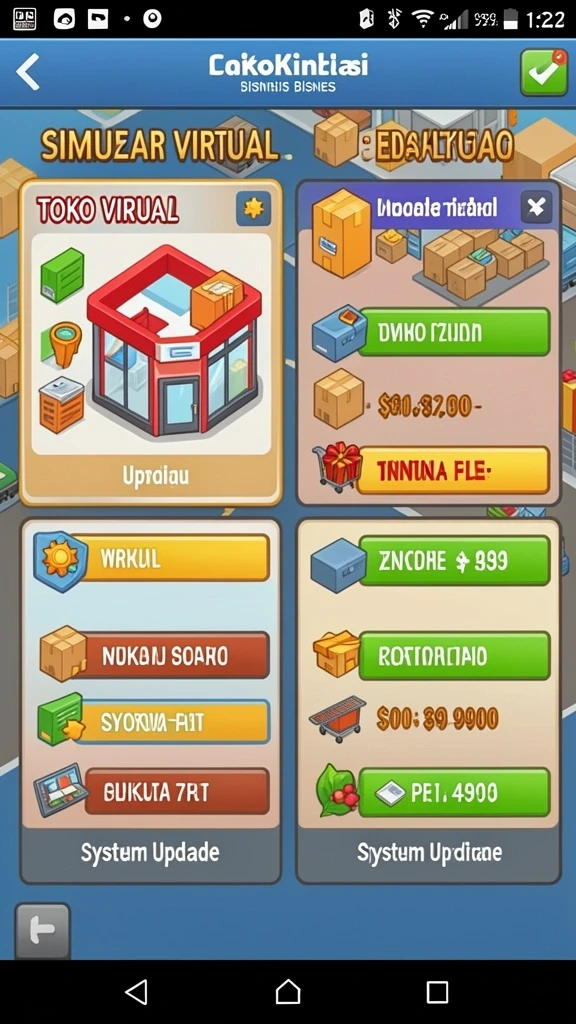This screenshot has width=576, height=1024.
Task: Tap the star icon on Toko Virual card
Action: pos(253,209)
